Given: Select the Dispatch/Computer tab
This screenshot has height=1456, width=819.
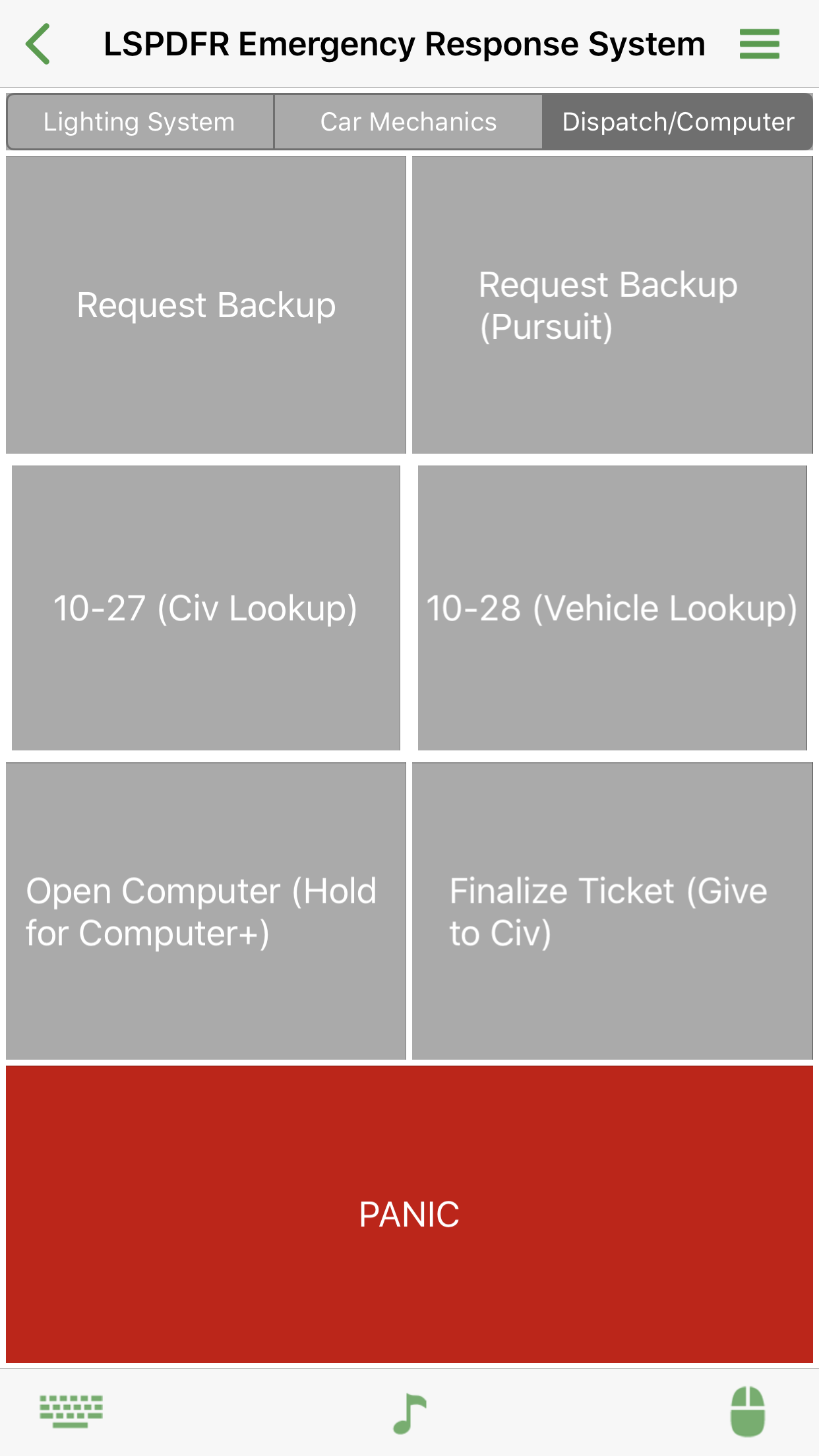Looking at the screenshot, I should tap(677, 122).
